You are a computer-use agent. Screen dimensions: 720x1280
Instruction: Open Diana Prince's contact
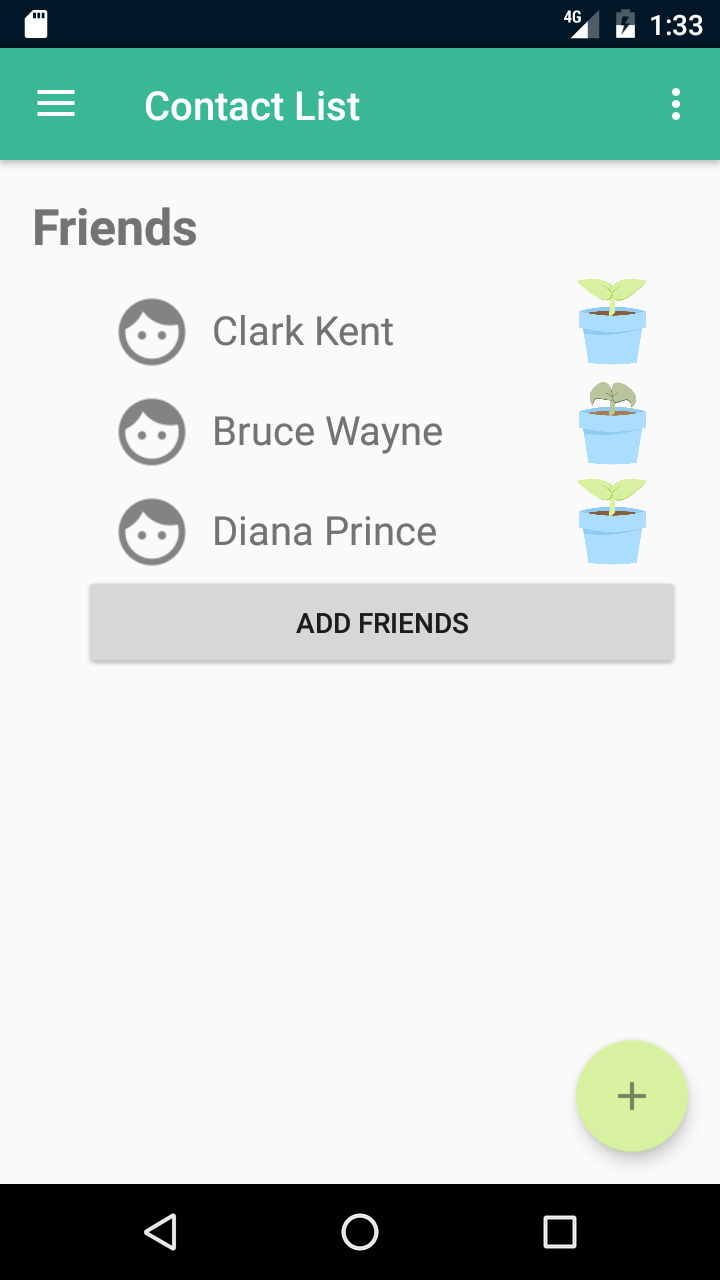pyautogui.click(x=324, y=532)
